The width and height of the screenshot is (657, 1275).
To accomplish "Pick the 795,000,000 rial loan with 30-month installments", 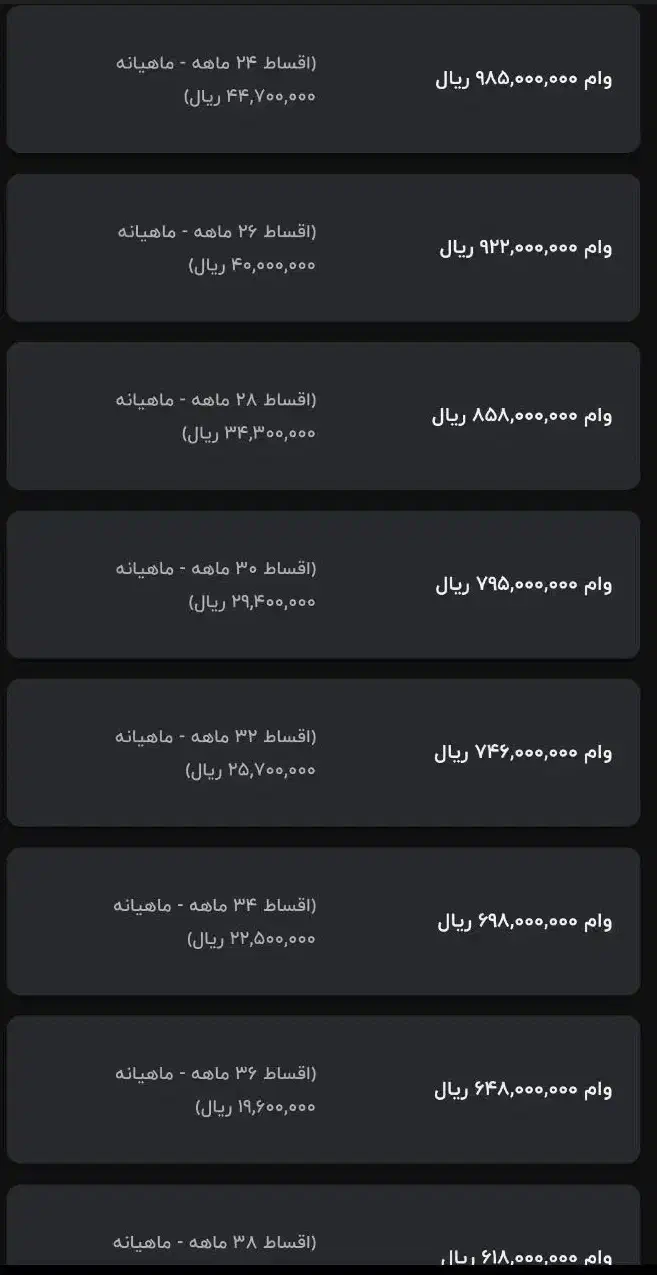I will pos(323,585).
